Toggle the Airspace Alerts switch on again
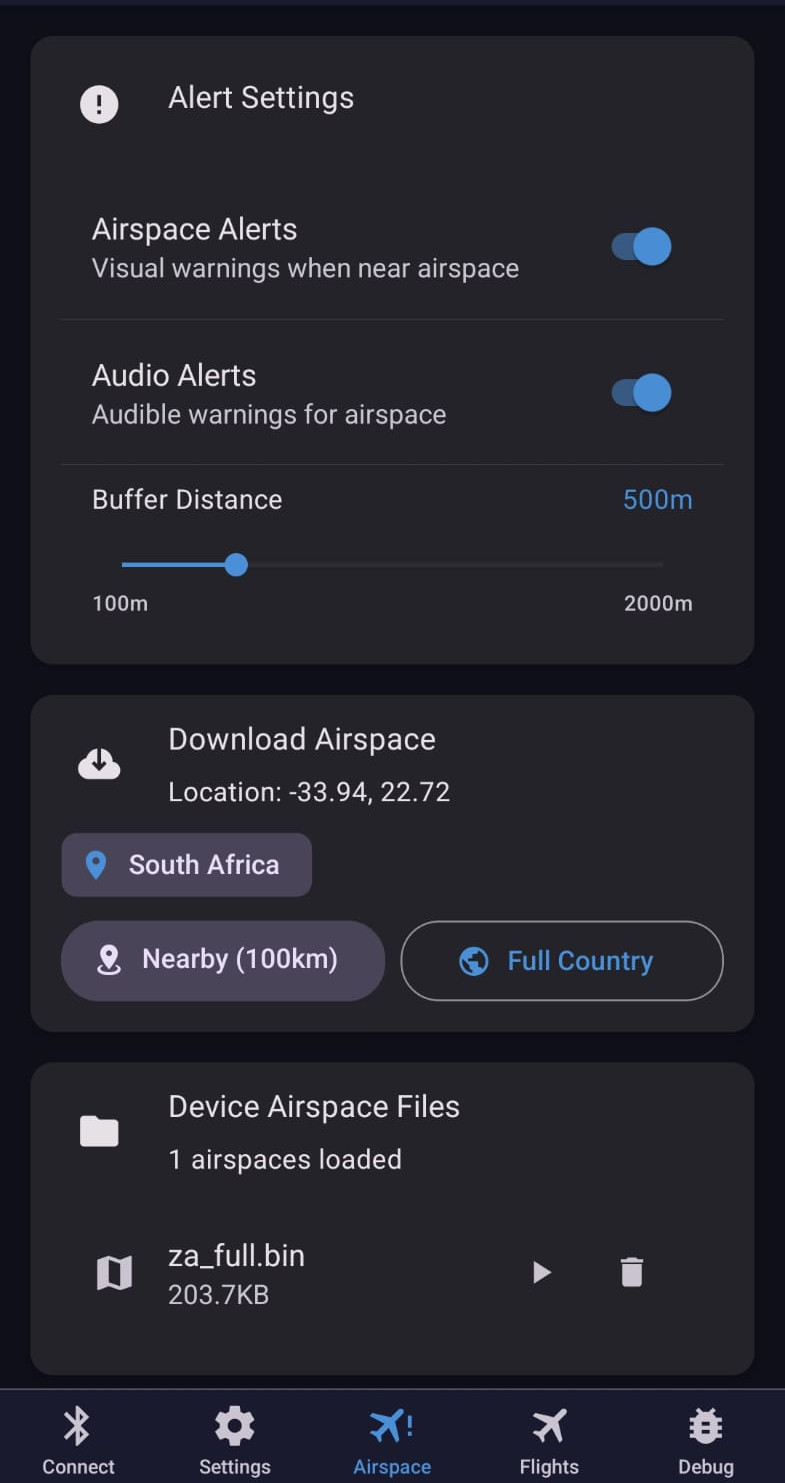 [x=639, y=246]
